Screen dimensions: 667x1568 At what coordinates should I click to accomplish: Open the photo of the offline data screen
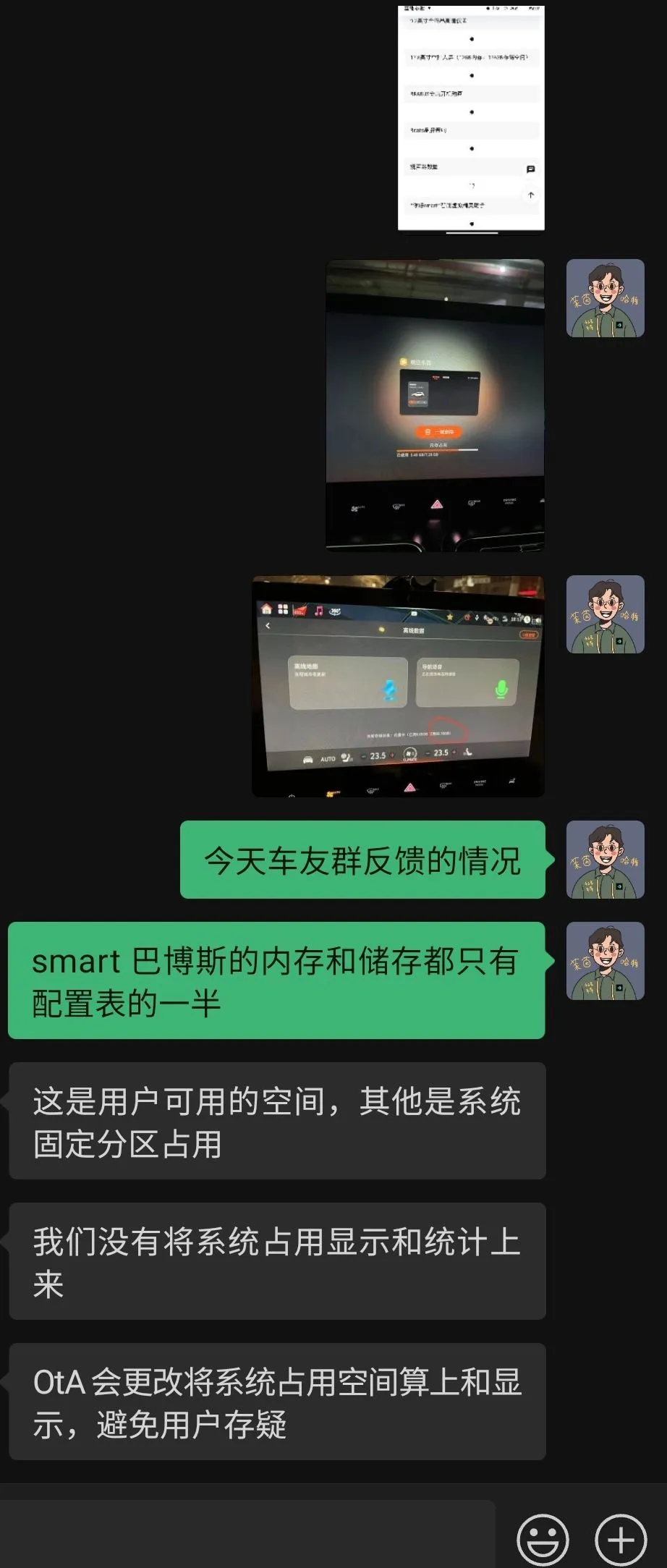[398, 686]
